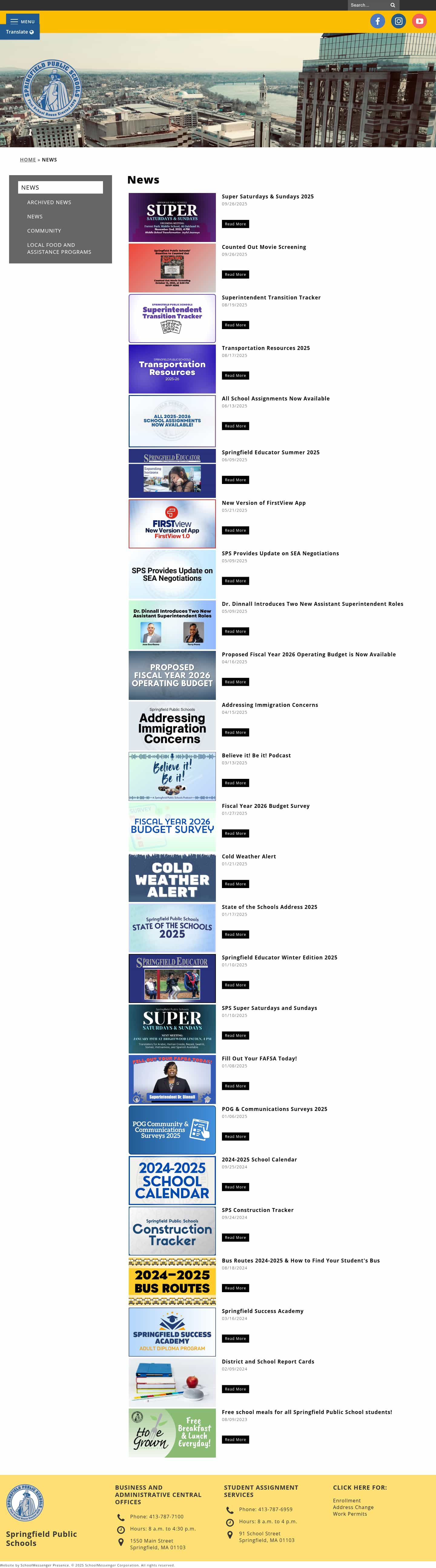Read More on Believe it! Be it! Podcast

point(235,783)
